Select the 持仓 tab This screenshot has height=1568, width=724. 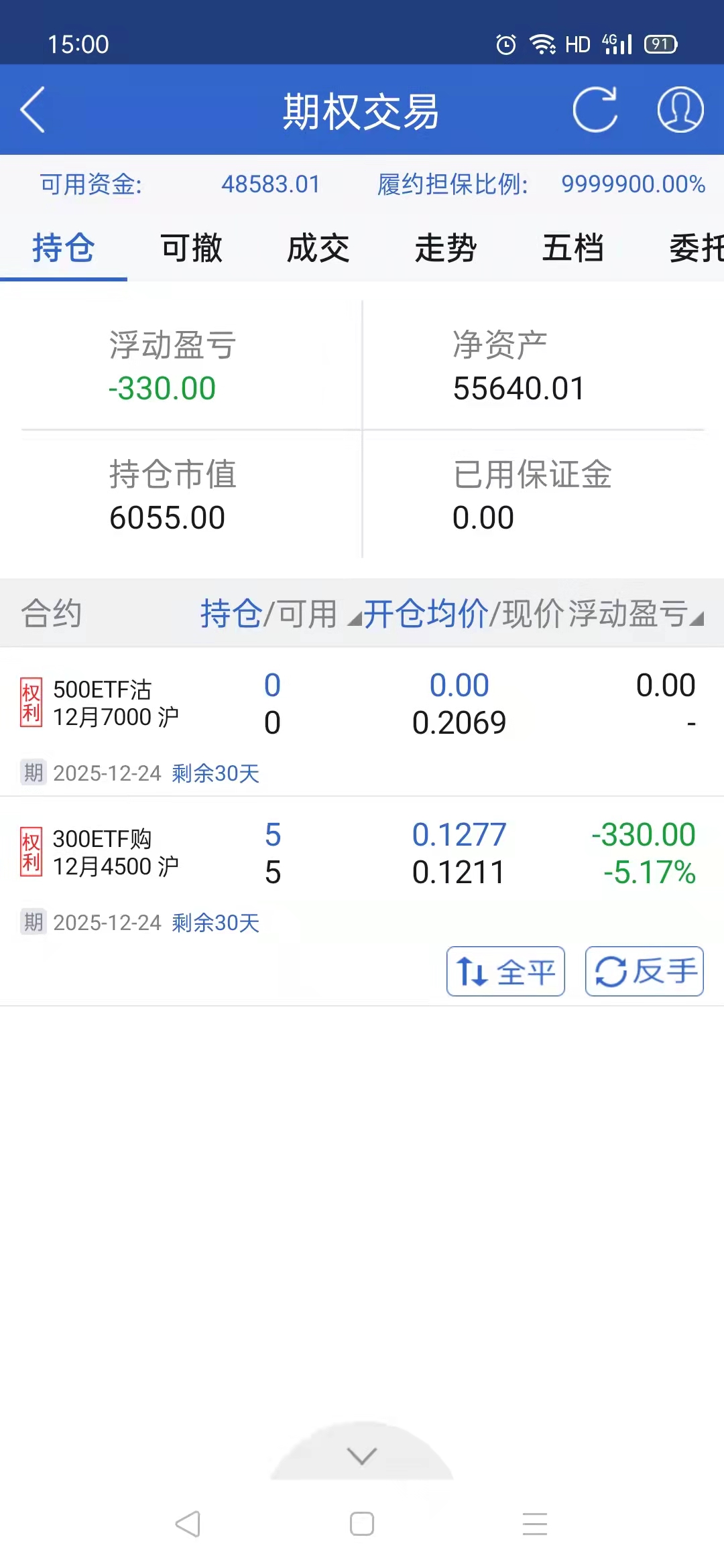point(64,249)
